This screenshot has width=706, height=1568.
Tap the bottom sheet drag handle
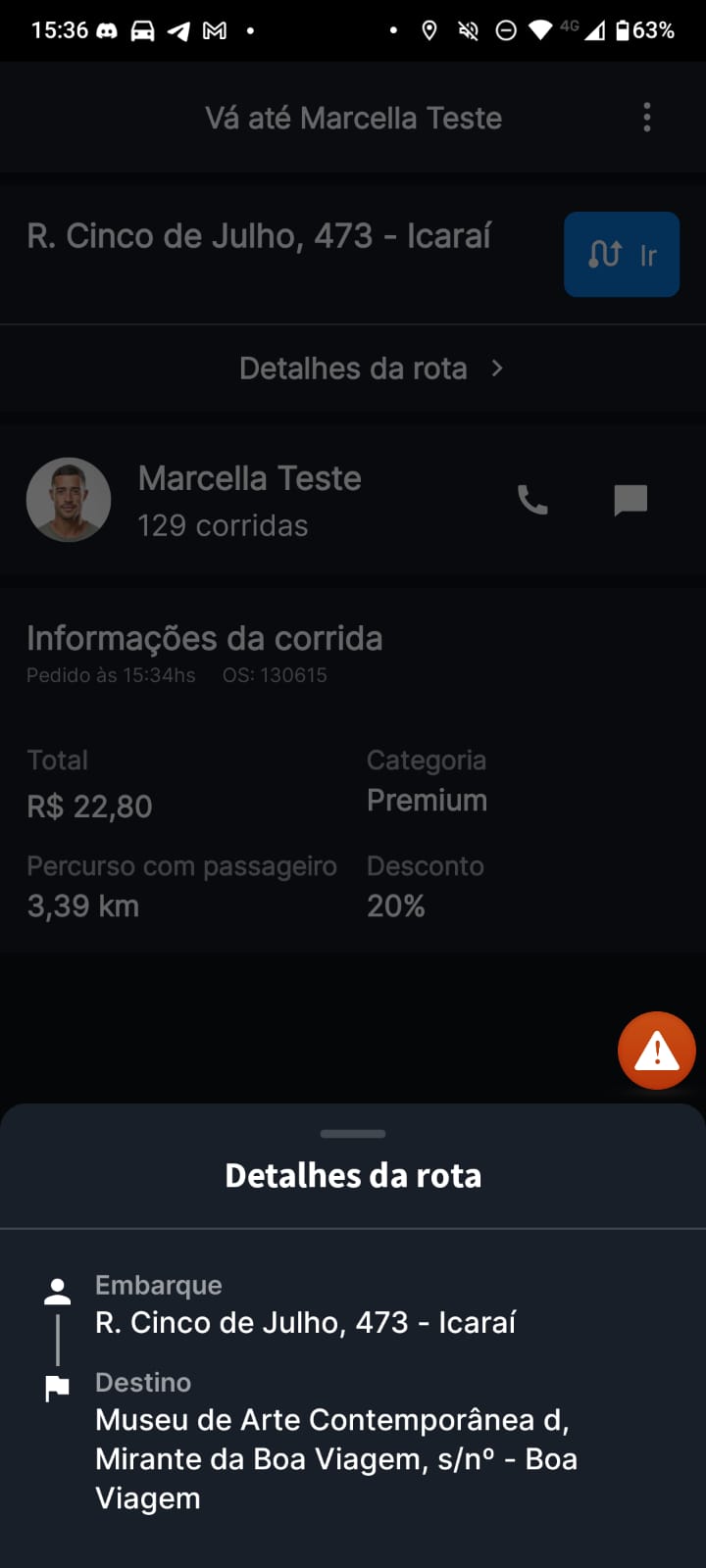(353, 1134)
